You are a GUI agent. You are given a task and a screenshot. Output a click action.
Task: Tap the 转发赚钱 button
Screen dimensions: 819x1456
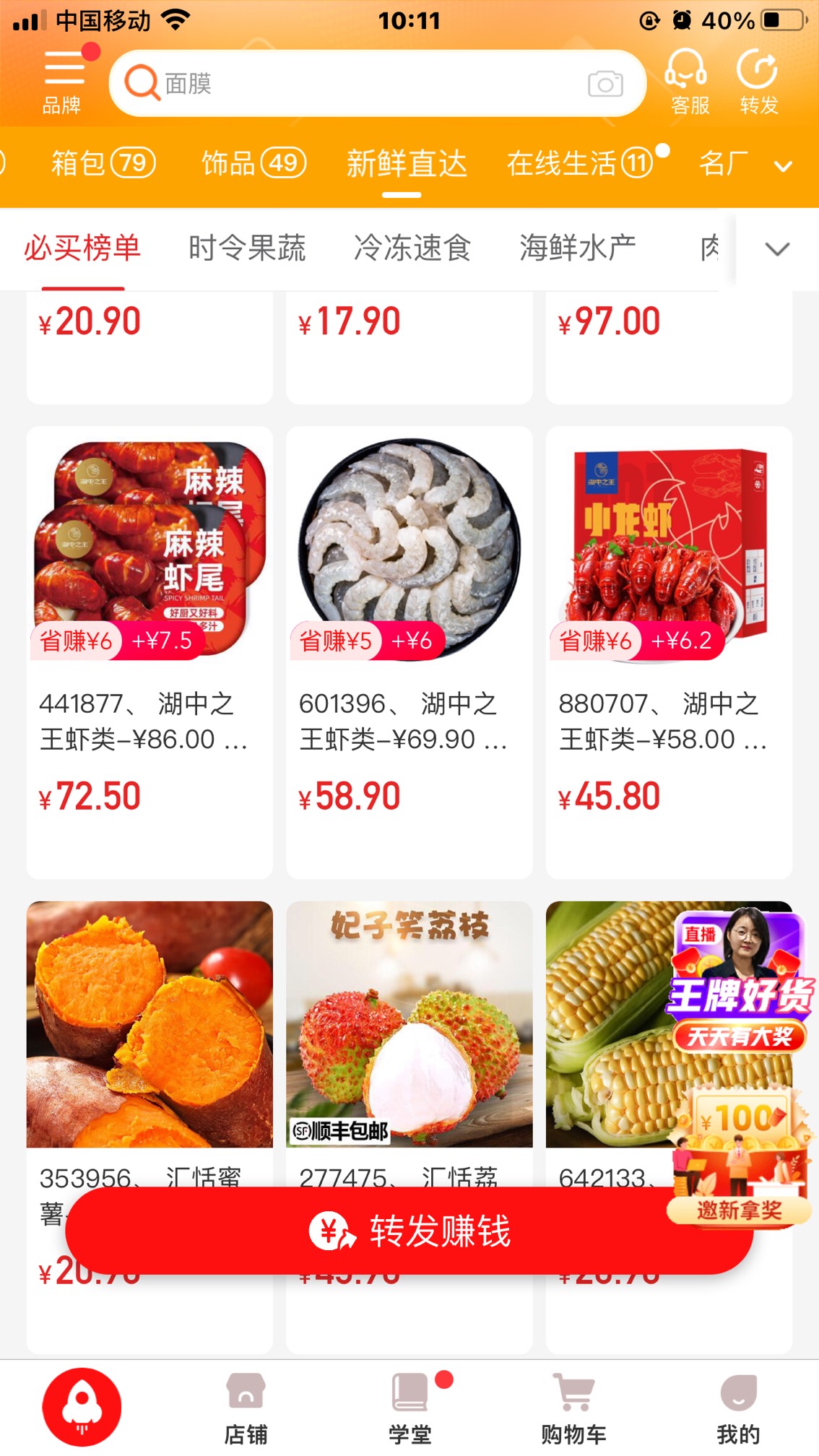pyautogui.click(x=409, y=1231)
